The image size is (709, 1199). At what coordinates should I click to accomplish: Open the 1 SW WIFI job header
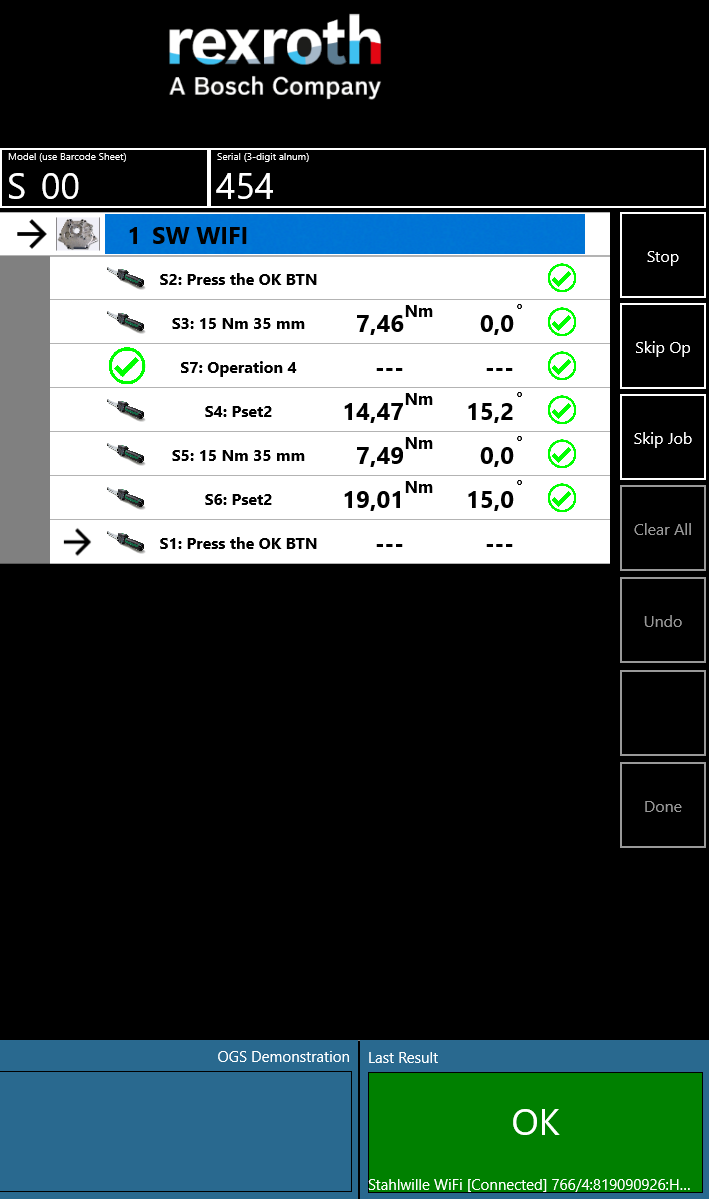(344, 235)
